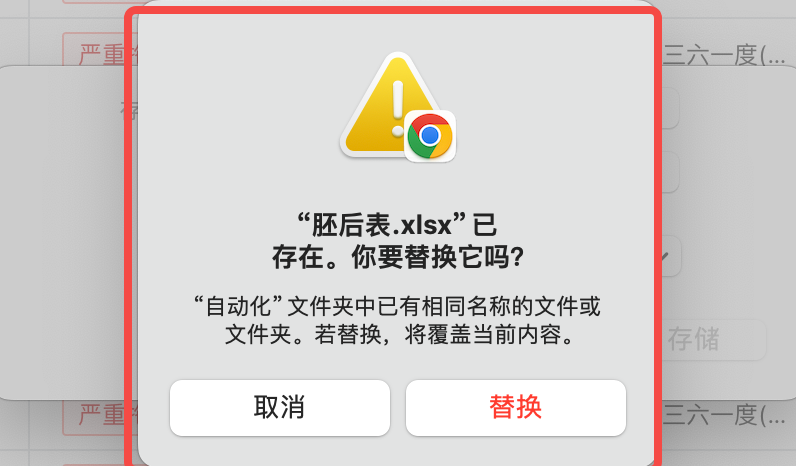Confirm with the red 替换 button
796x466 pixels.
(515, 408)
